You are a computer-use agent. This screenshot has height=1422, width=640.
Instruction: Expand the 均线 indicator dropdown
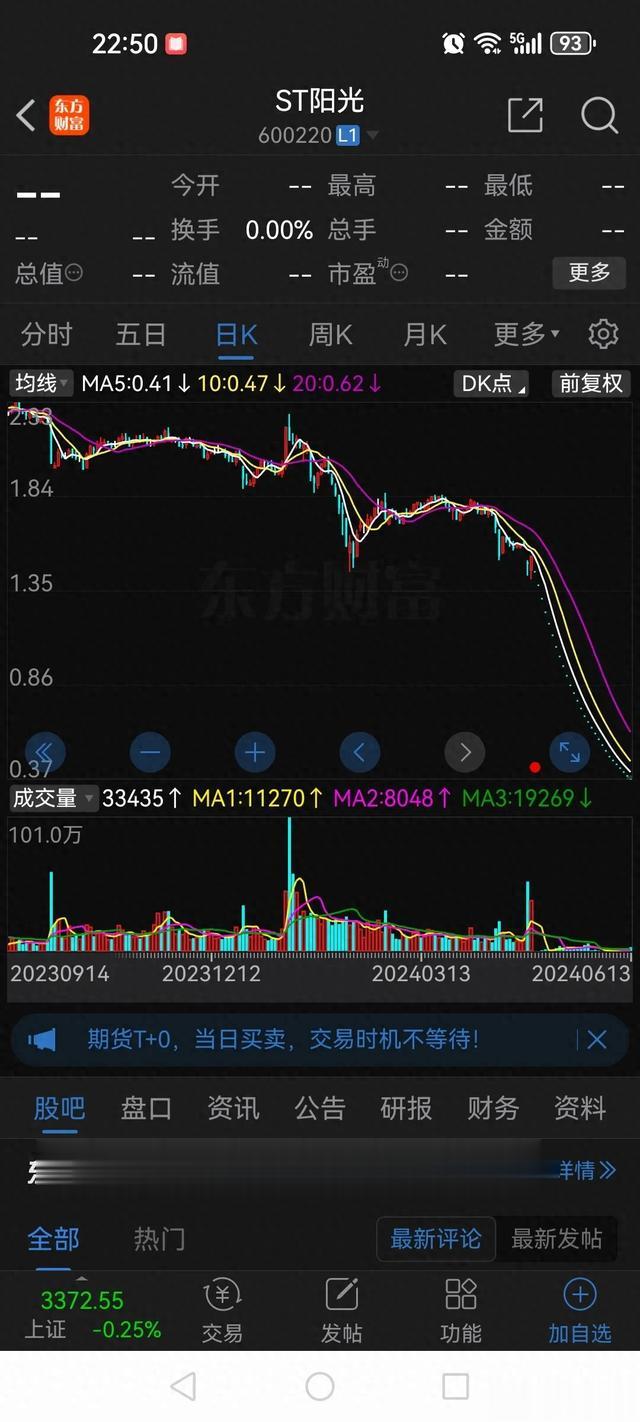[41, 383]
